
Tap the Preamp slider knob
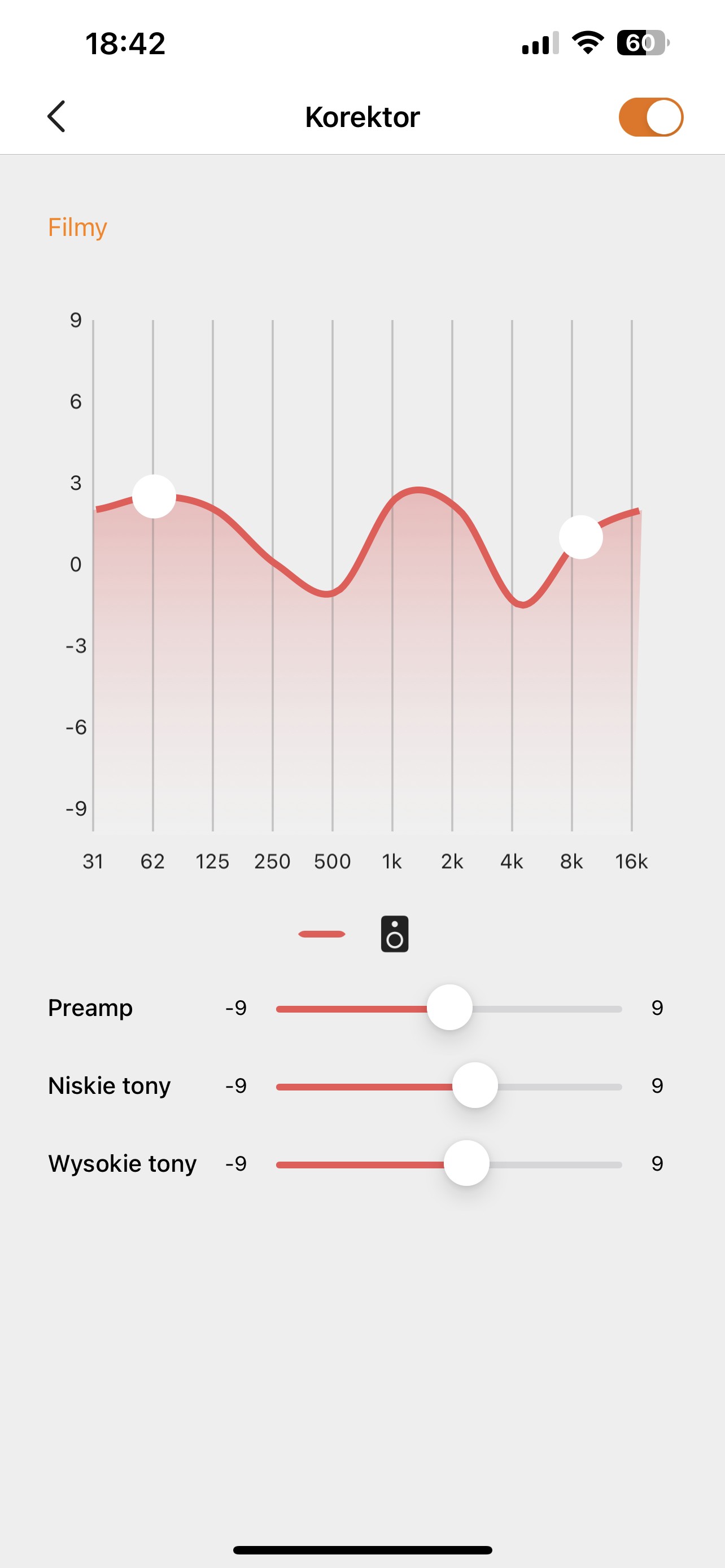click(449, 1008)
